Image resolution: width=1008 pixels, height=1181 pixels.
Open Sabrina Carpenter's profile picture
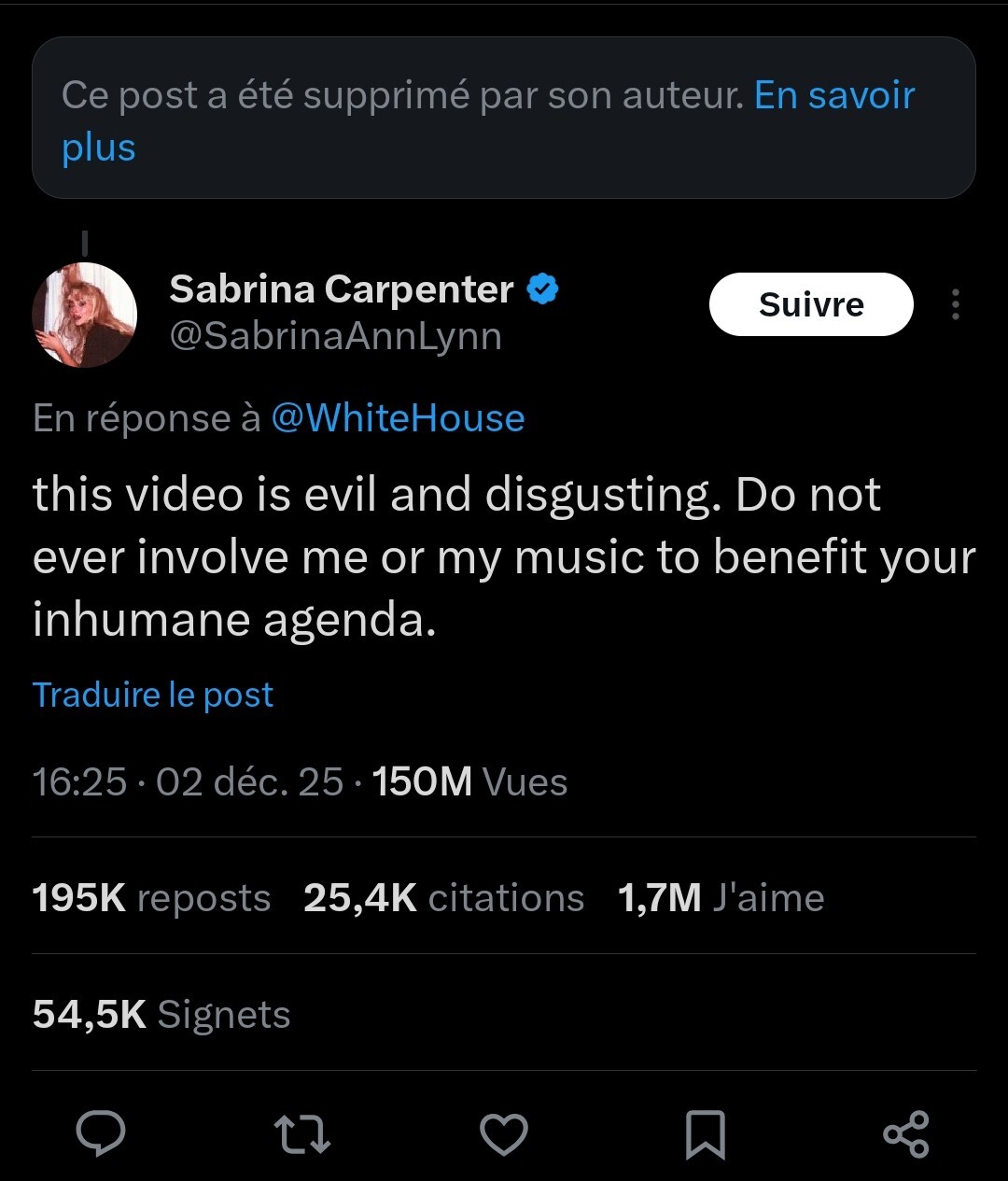pos(85,315)
